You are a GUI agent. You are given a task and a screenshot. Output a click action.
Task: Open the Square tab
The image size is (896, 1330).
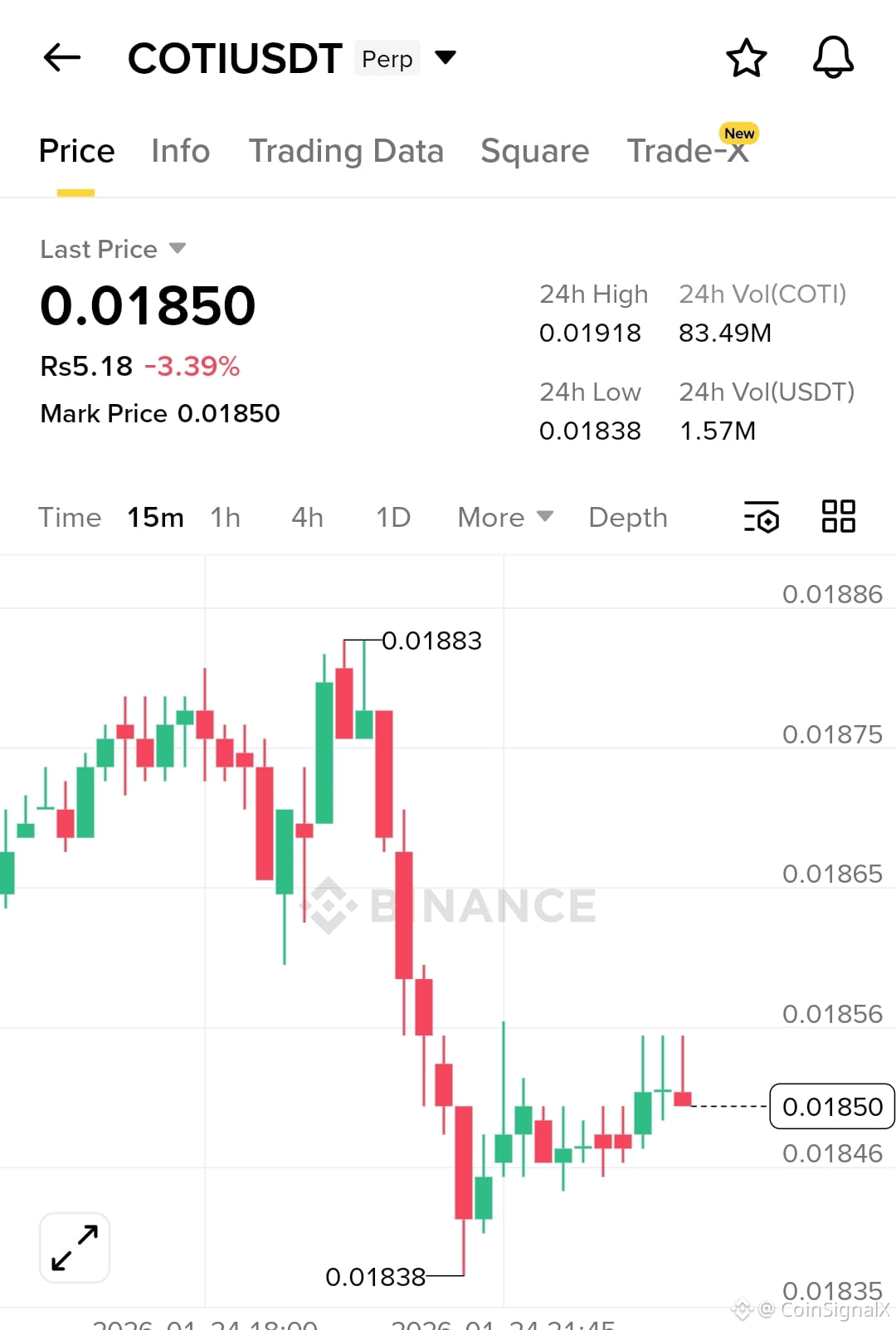point(534,151)
